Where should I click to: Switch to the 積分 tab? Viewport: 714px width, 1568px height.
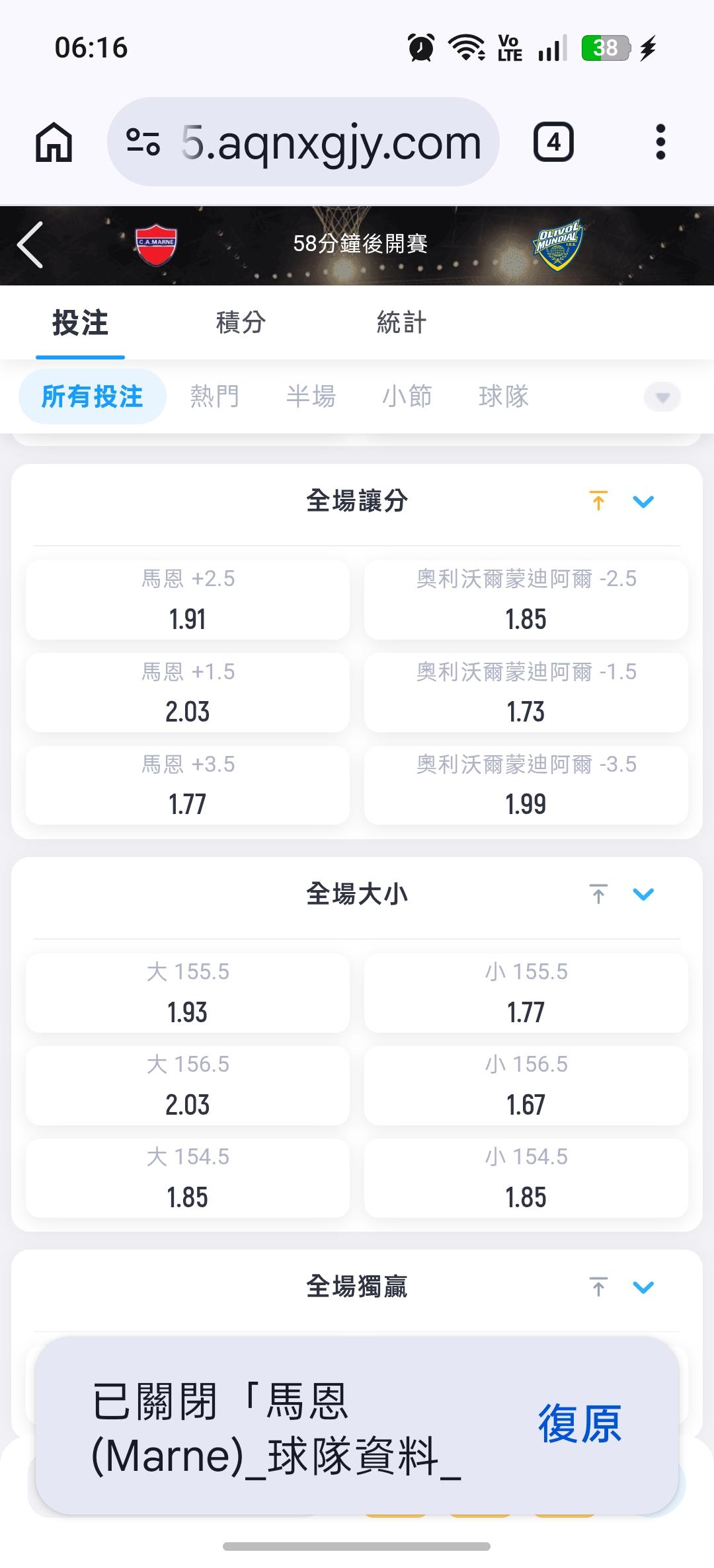[x=241, y=323]
